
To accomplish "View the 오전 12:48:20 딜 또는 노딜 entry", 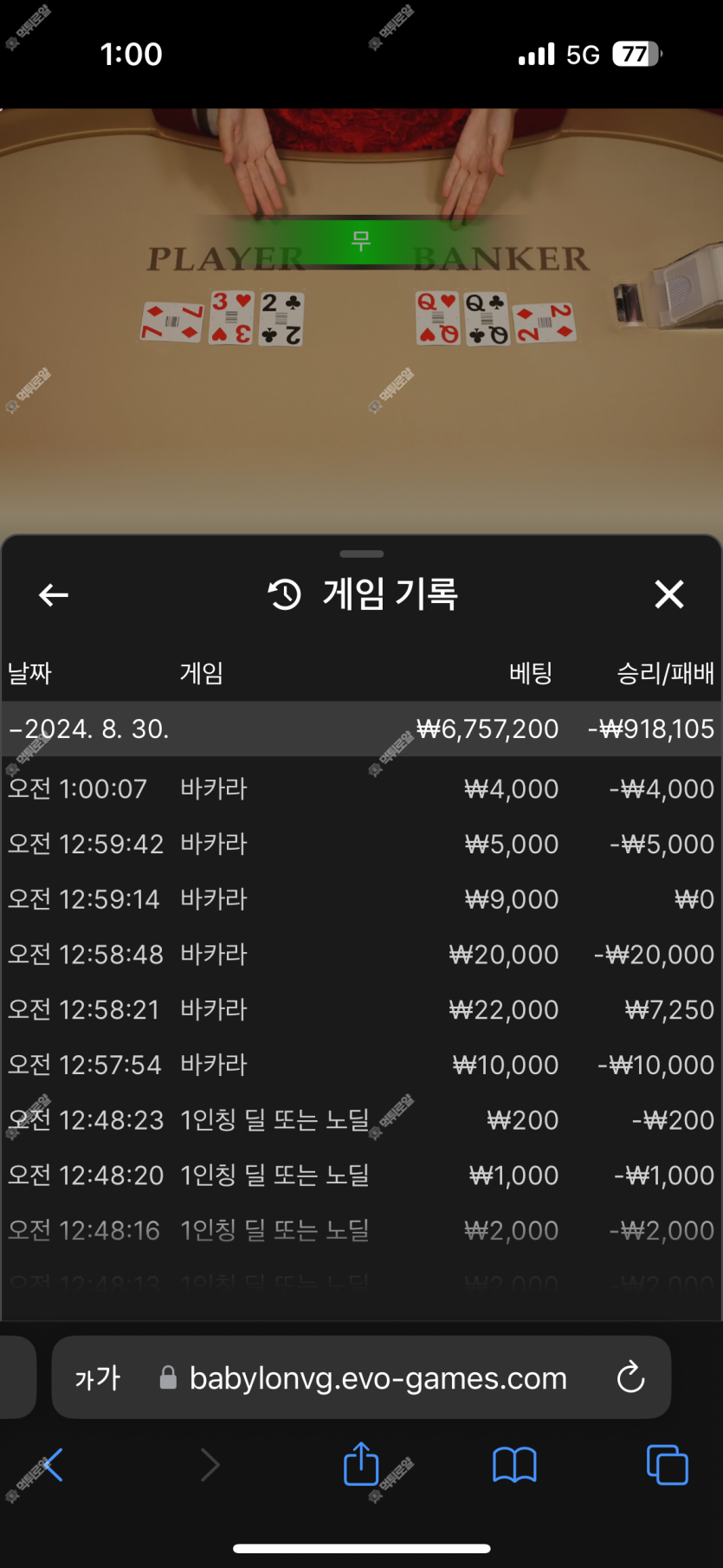I will (x=361, y=1176).
